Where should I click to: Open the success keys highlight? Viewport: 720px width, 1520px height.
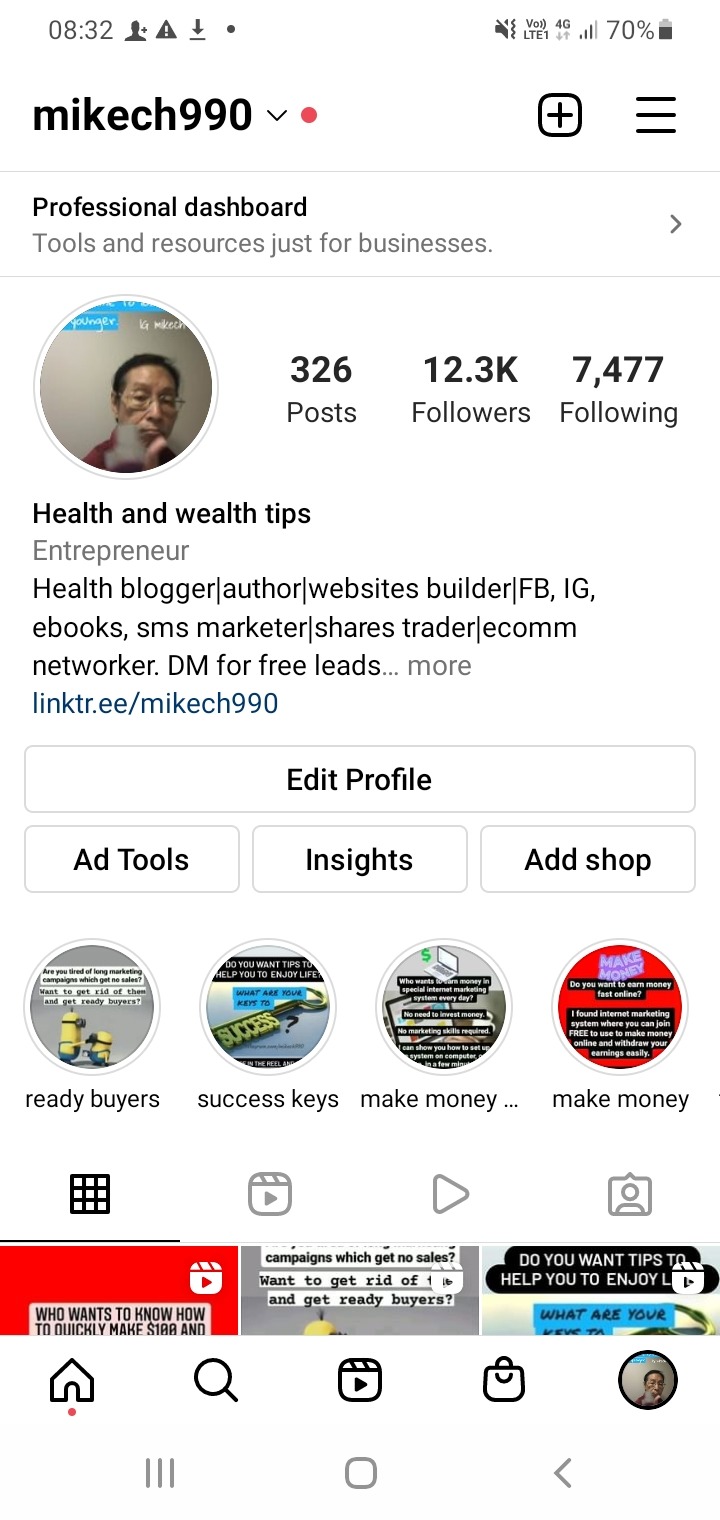(268, 1008)
